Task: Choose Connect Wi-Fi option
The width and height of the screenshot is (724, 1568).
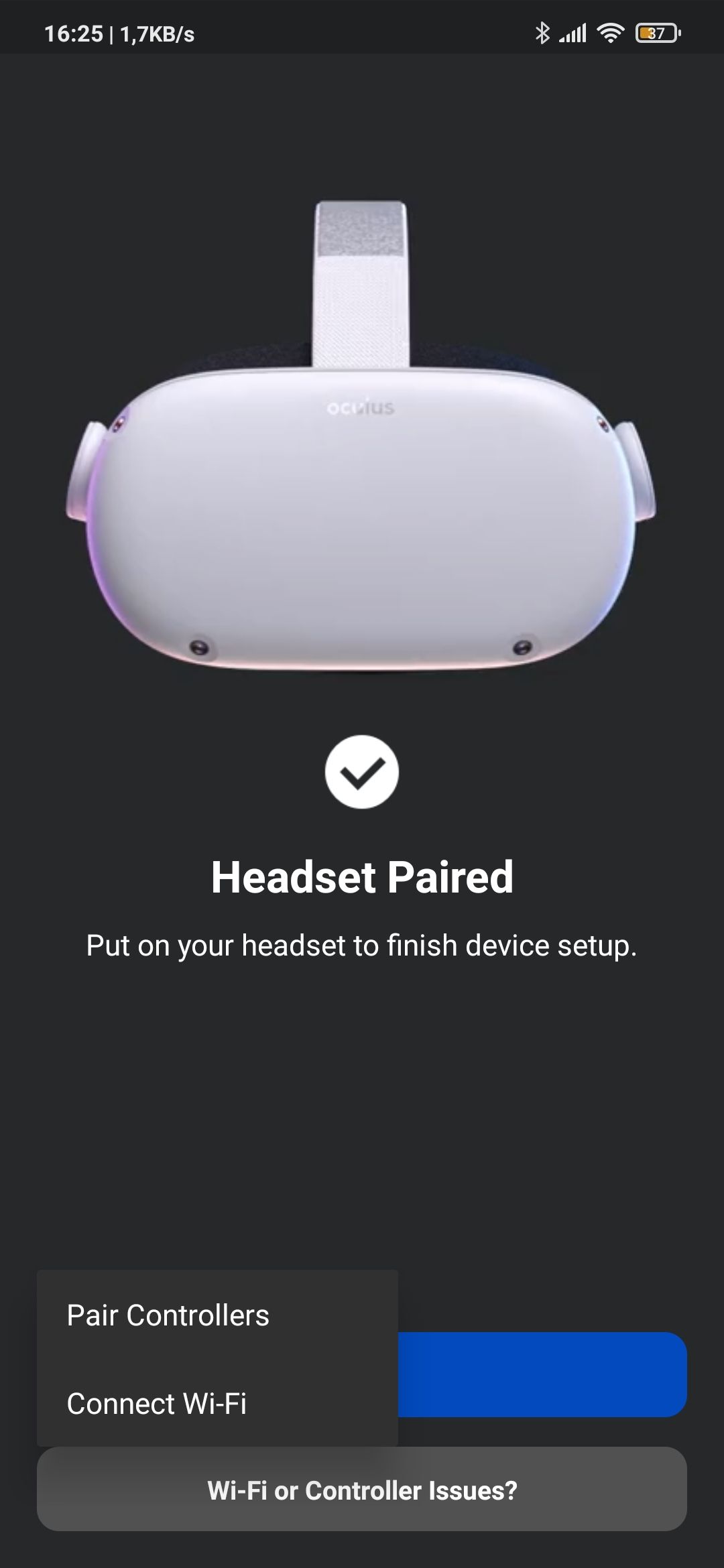Action: coord(217,1403)
